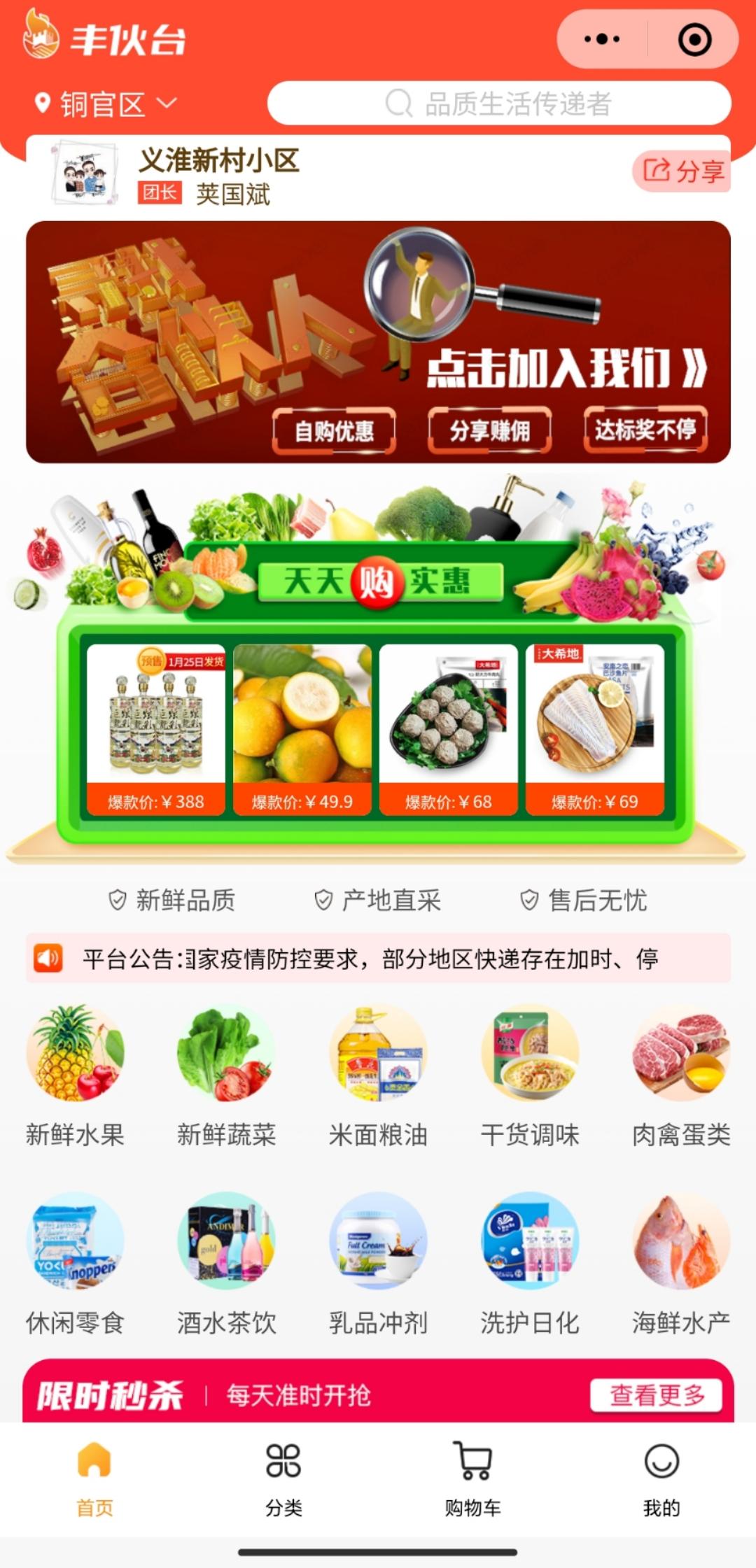Open the meatball product priced ¥68
This screenshot has width=756, height=1568.
pyautogui.click(x=449, y=729)
